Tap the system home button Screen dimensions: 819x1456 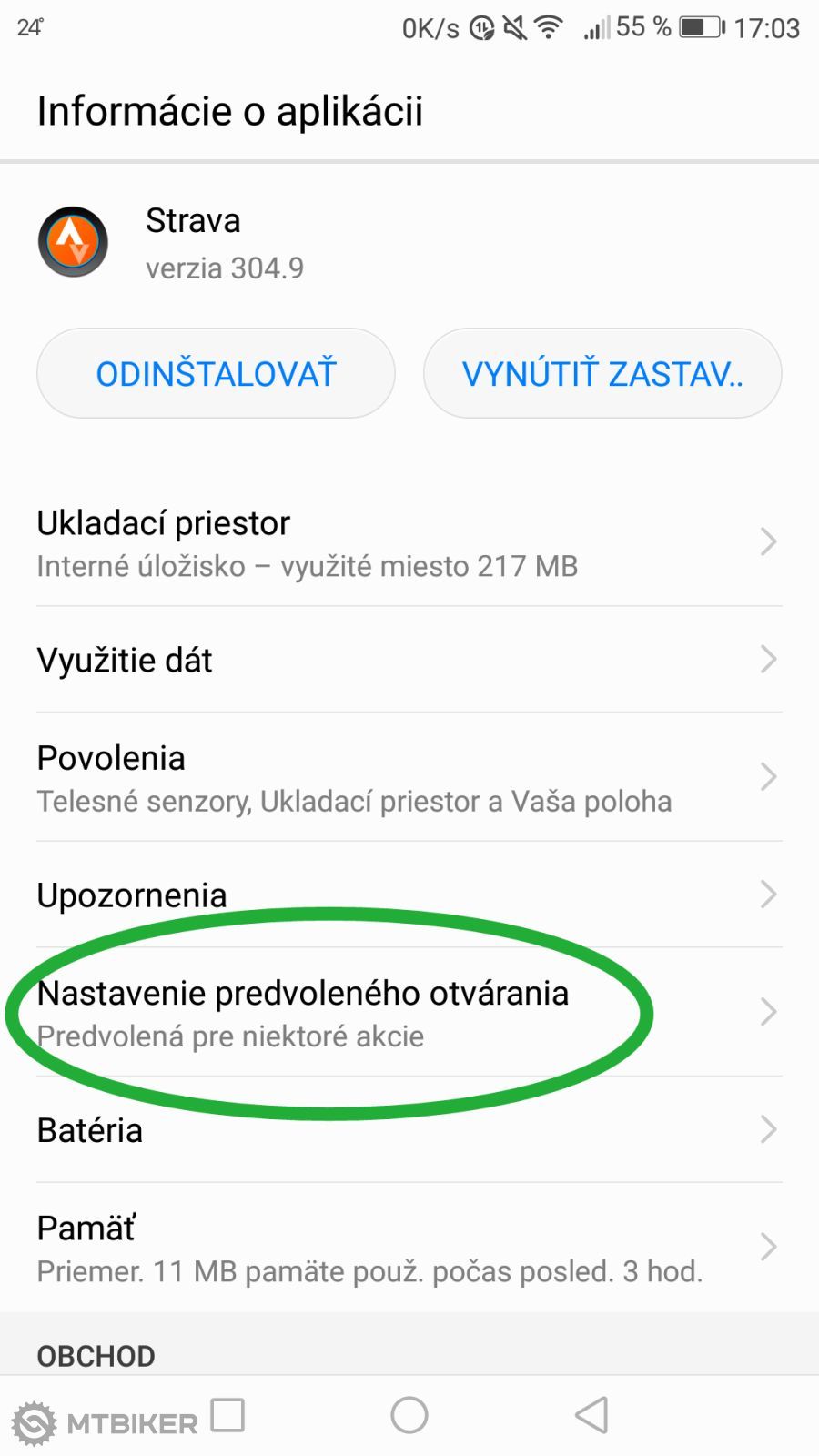[x=409, y=1415]
